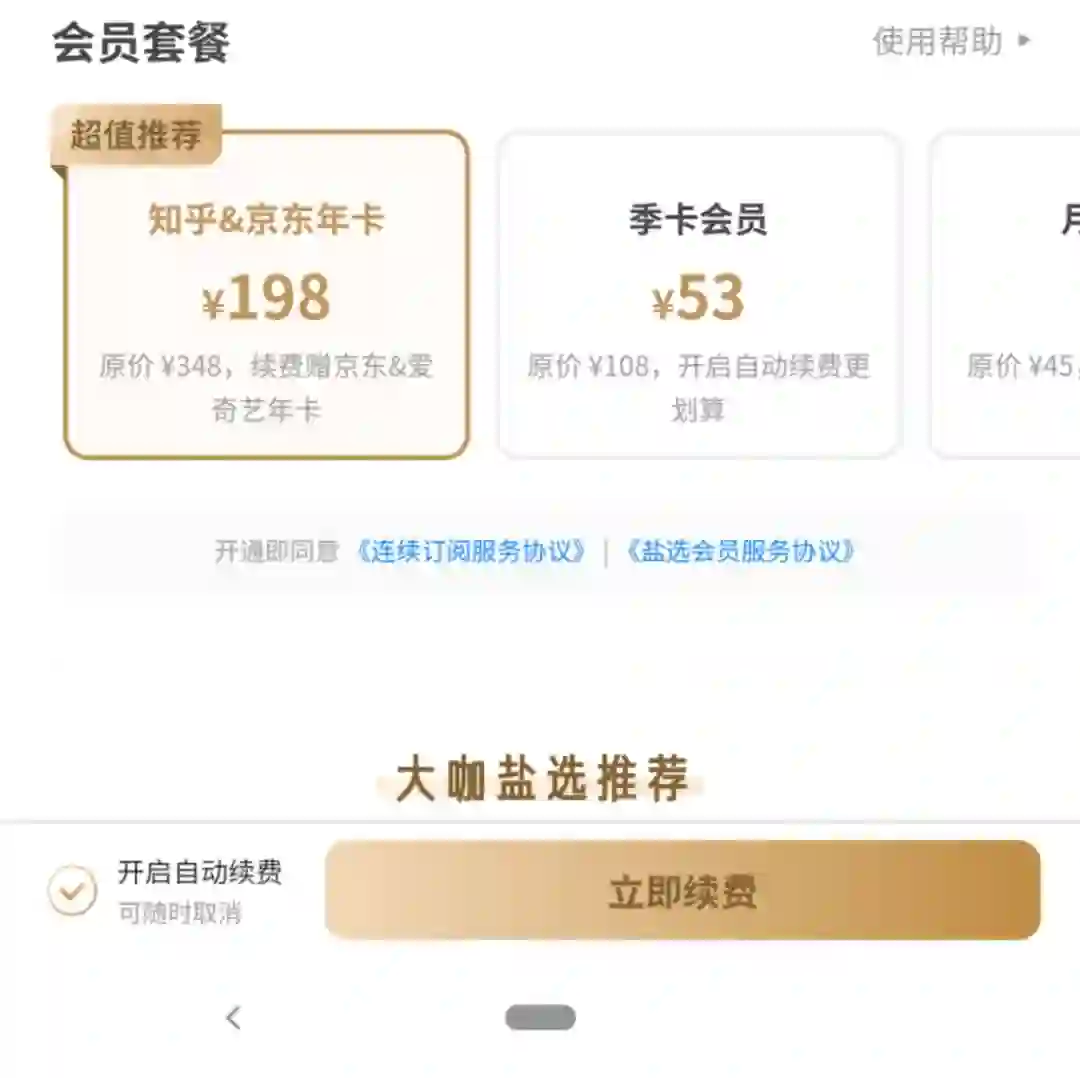Go back with the system back arrow
Viewport: 1080px width, 1078px height.
pos(234,1018)
